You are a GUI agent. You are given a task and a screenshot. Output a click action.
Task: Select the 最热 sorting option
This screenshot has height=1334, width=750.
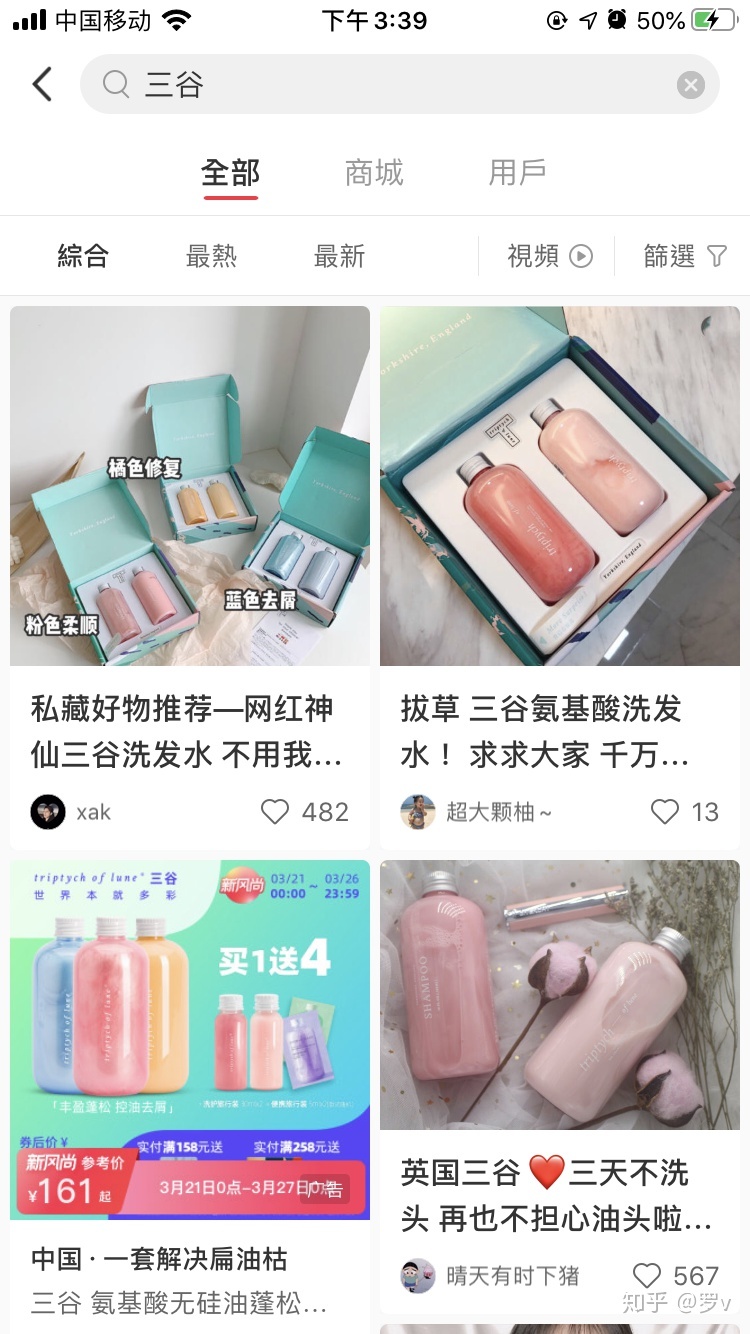211,256
